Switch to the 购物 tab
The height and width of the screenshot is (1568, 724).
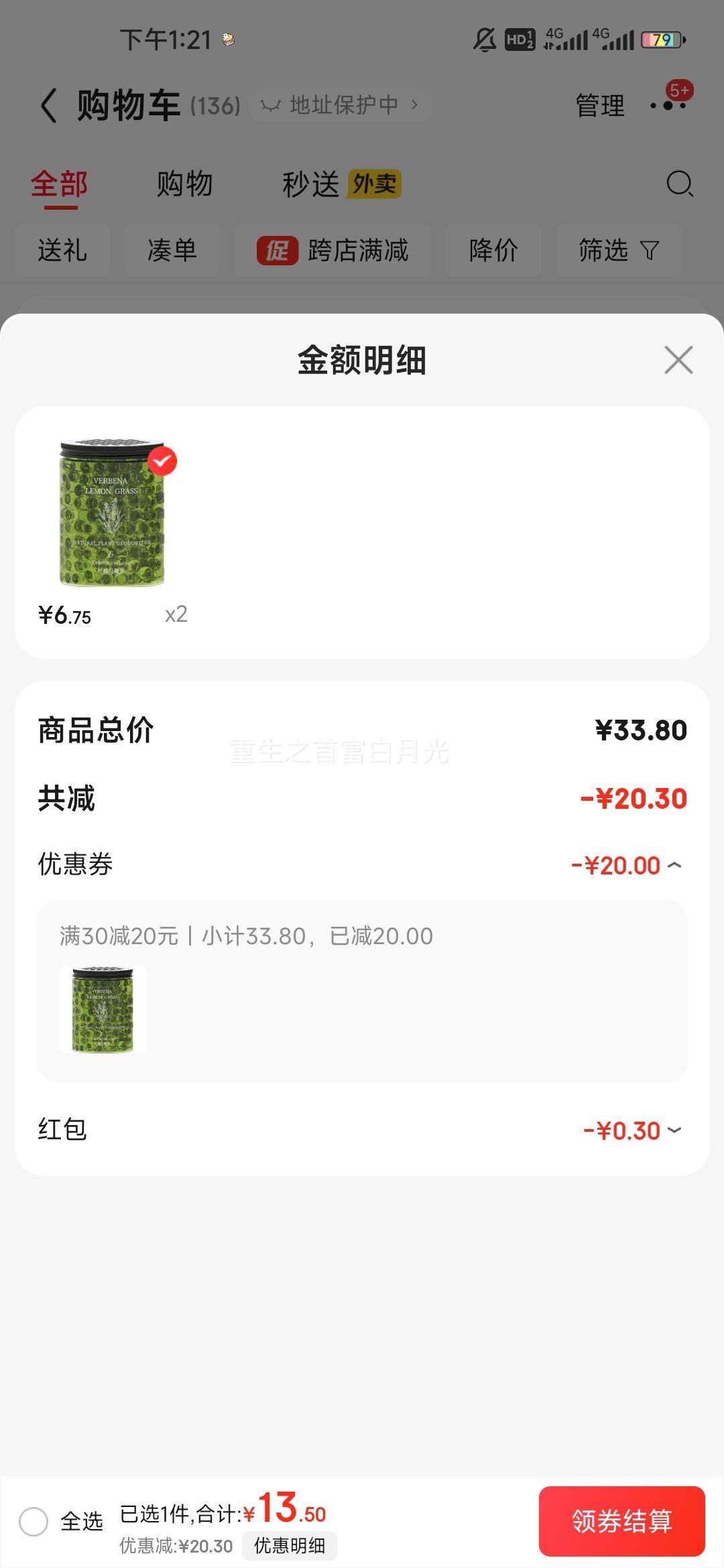coord(184,184)
